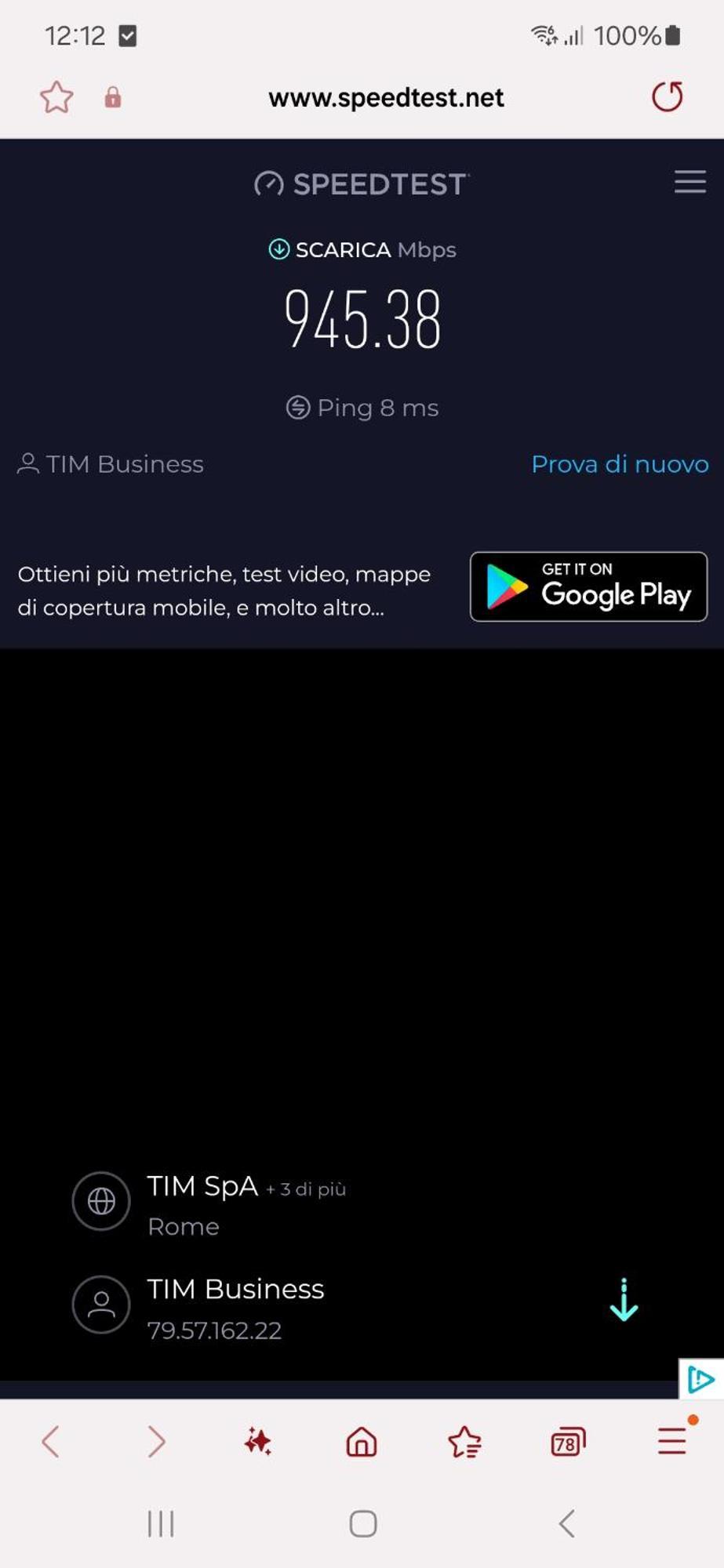Reload the Speedtest page
This screenshot has height=1568, width=724.
coord(667,97)
